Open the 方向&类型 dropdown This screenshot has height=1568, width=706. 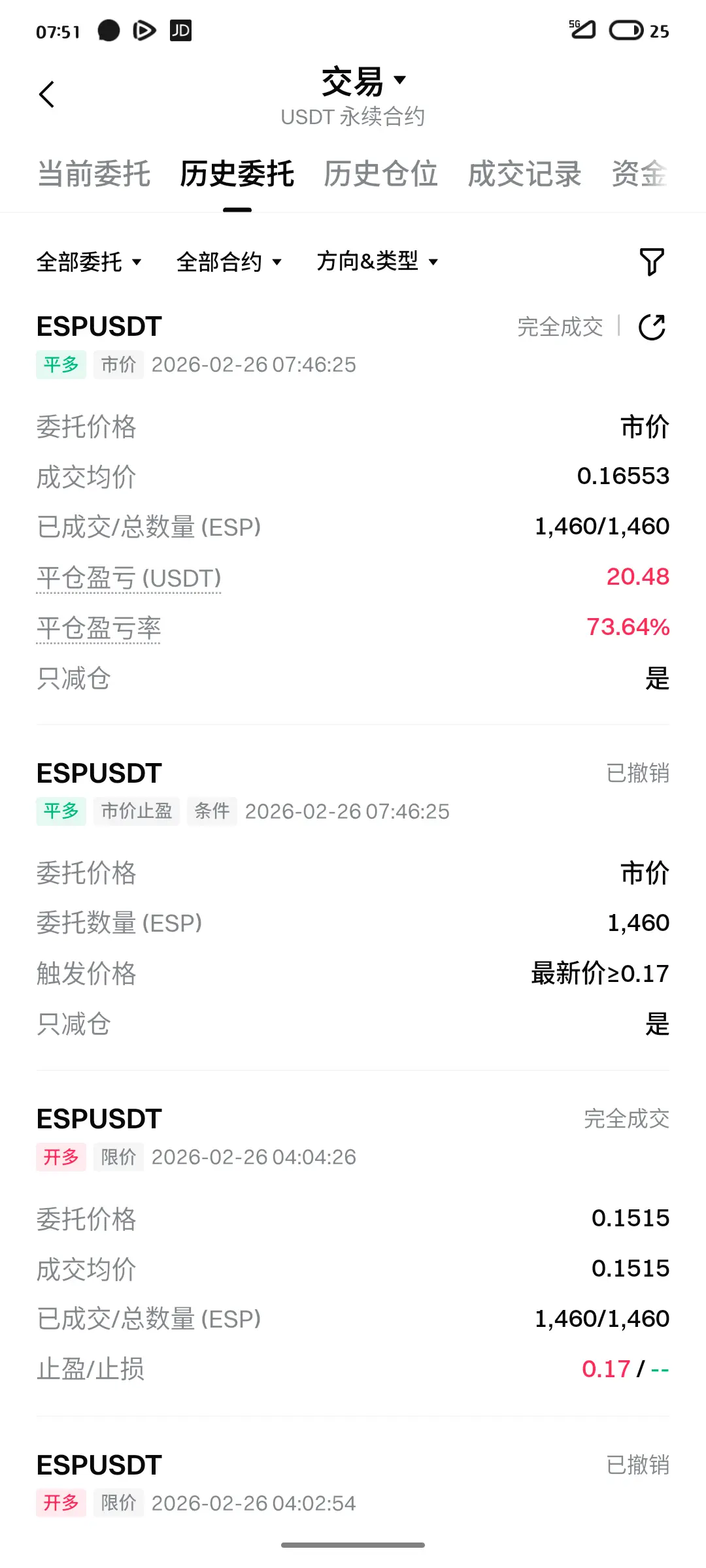tap(377, 262)
